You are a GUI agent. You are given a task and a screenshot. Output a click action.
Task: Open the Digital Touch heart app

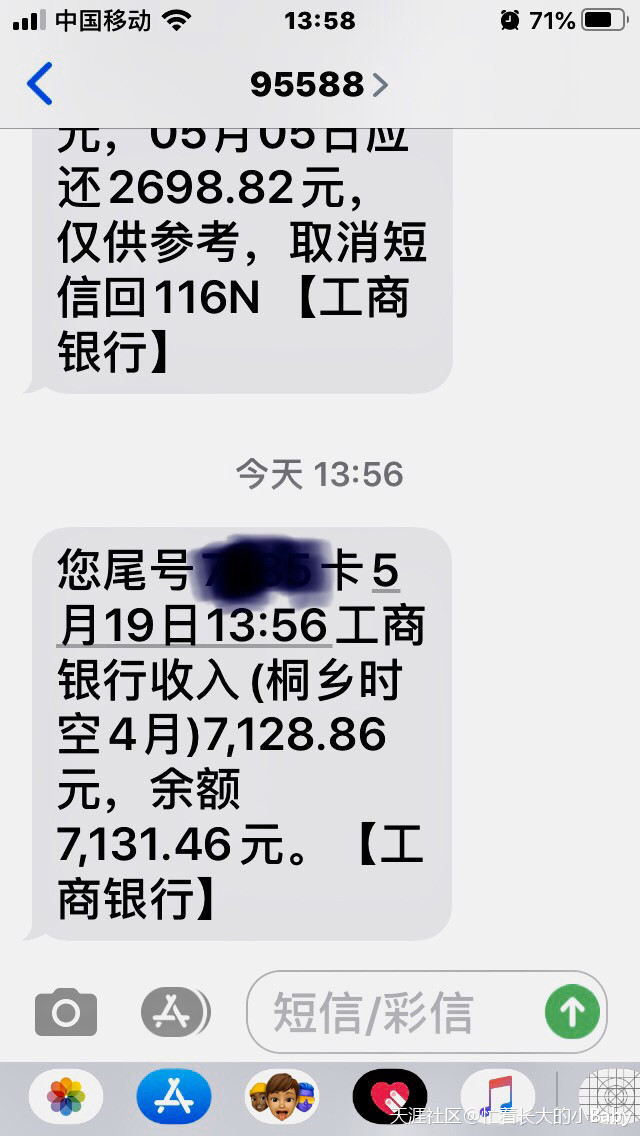[x=389, y=1097]
